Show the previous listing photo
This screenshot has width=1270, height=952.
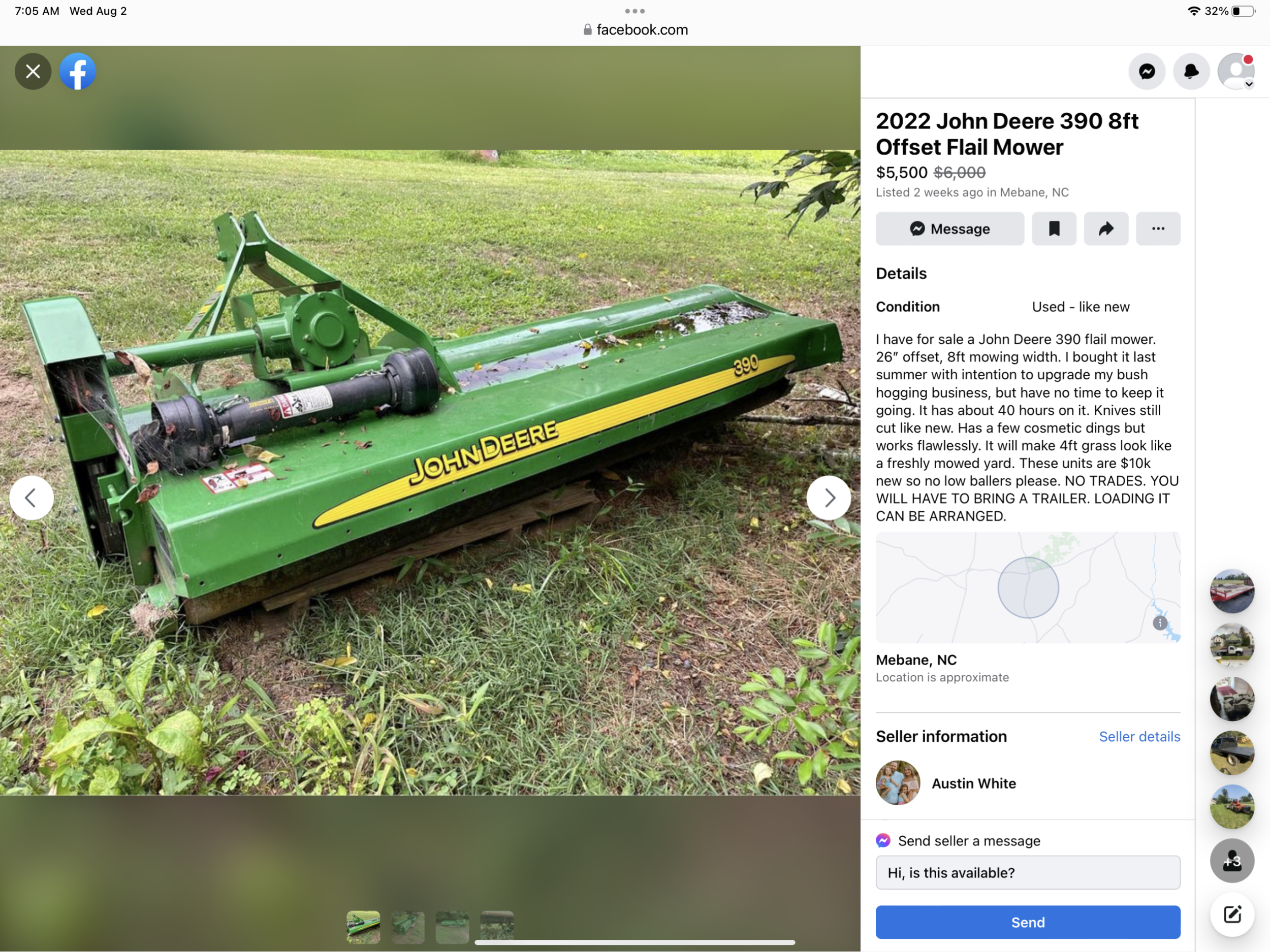click(x=31, y=498)
